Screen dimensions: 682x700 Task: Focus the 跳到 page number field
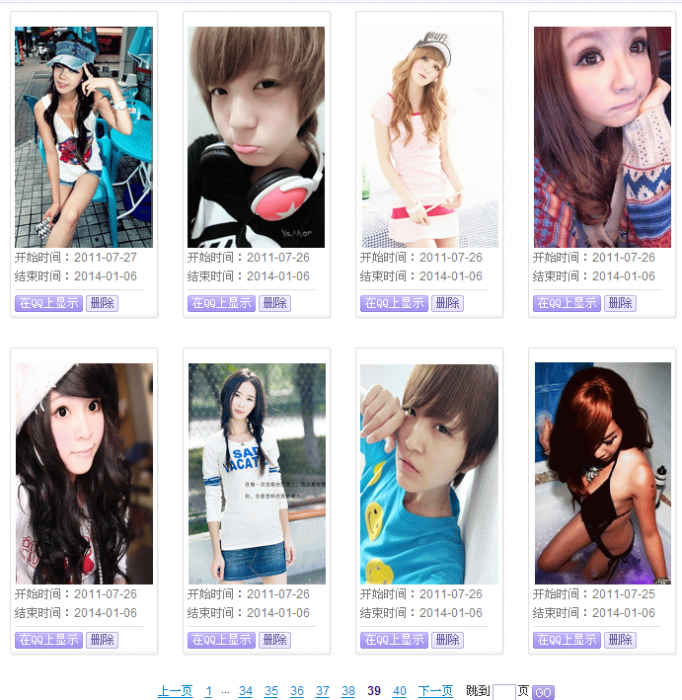point(504,692)
